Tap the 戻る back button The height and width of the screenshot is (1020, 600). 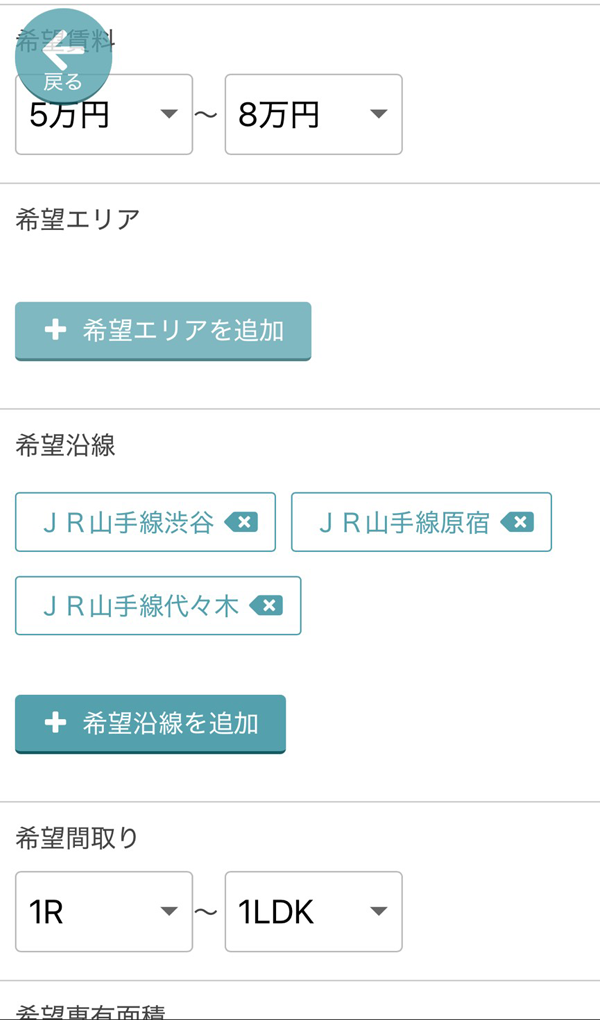pyautogui.click(x=63, y=56)
